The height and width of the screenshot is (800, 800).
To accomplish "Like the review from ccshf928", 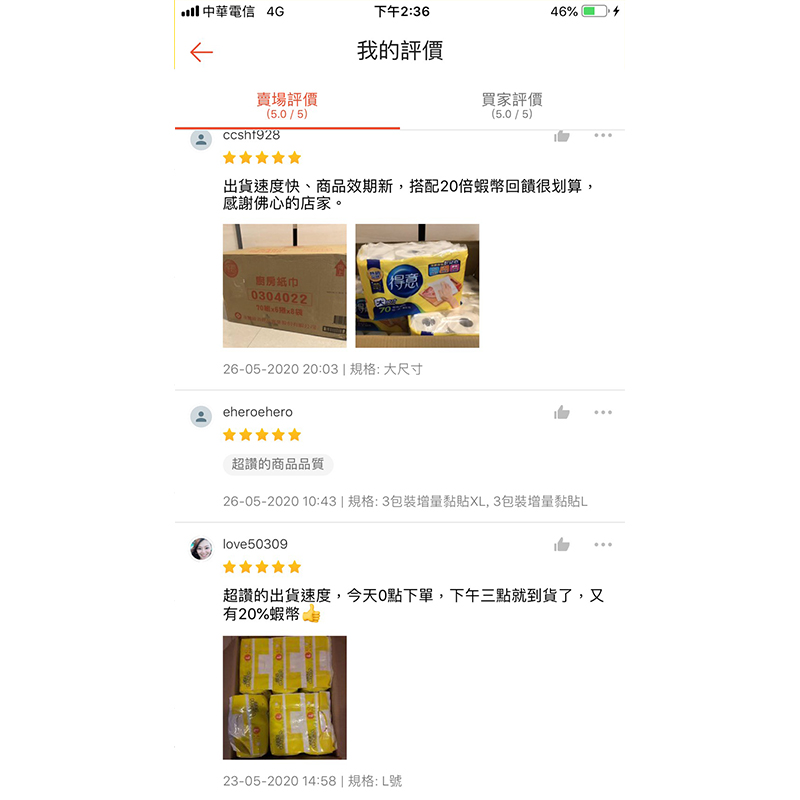I will [x=562, y=136].
